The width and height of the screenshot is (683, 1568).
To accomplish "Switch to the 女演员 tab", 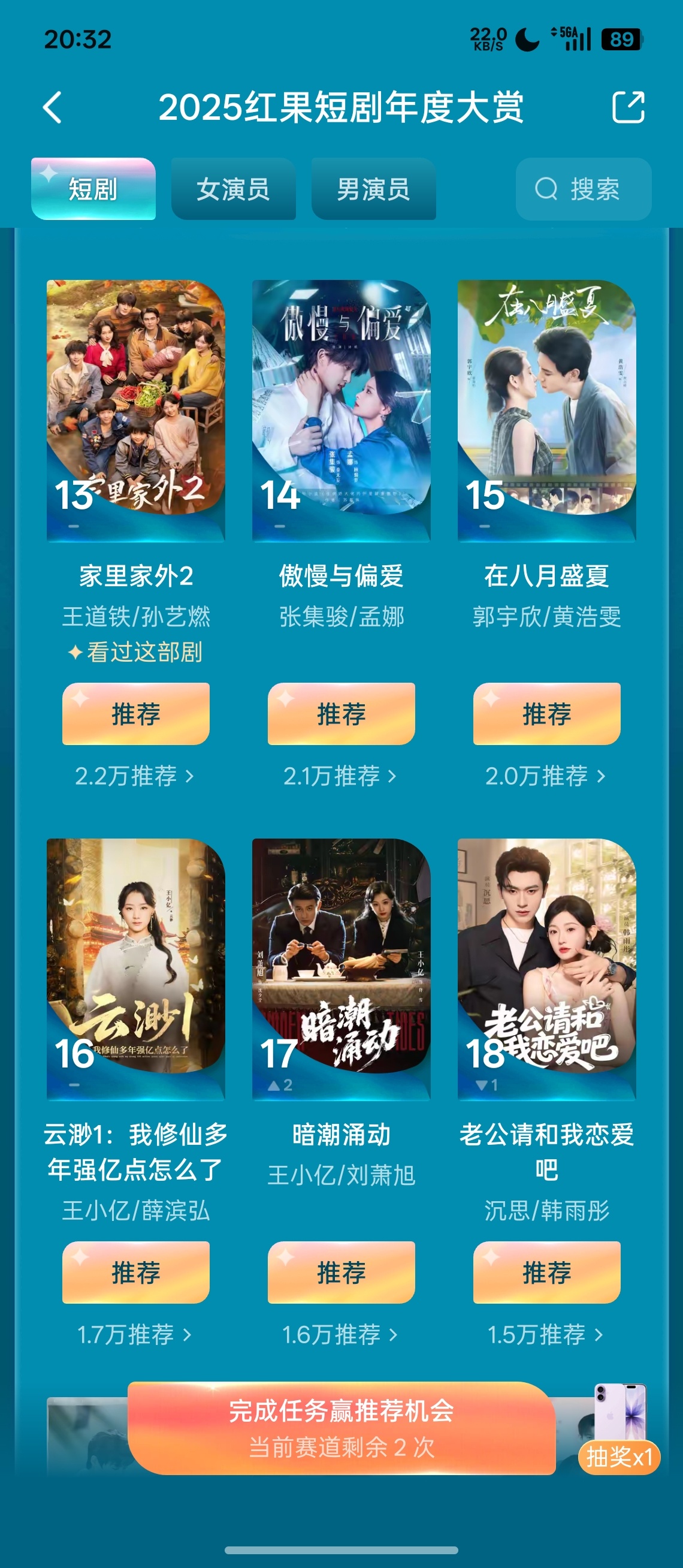I will point(233,189).
